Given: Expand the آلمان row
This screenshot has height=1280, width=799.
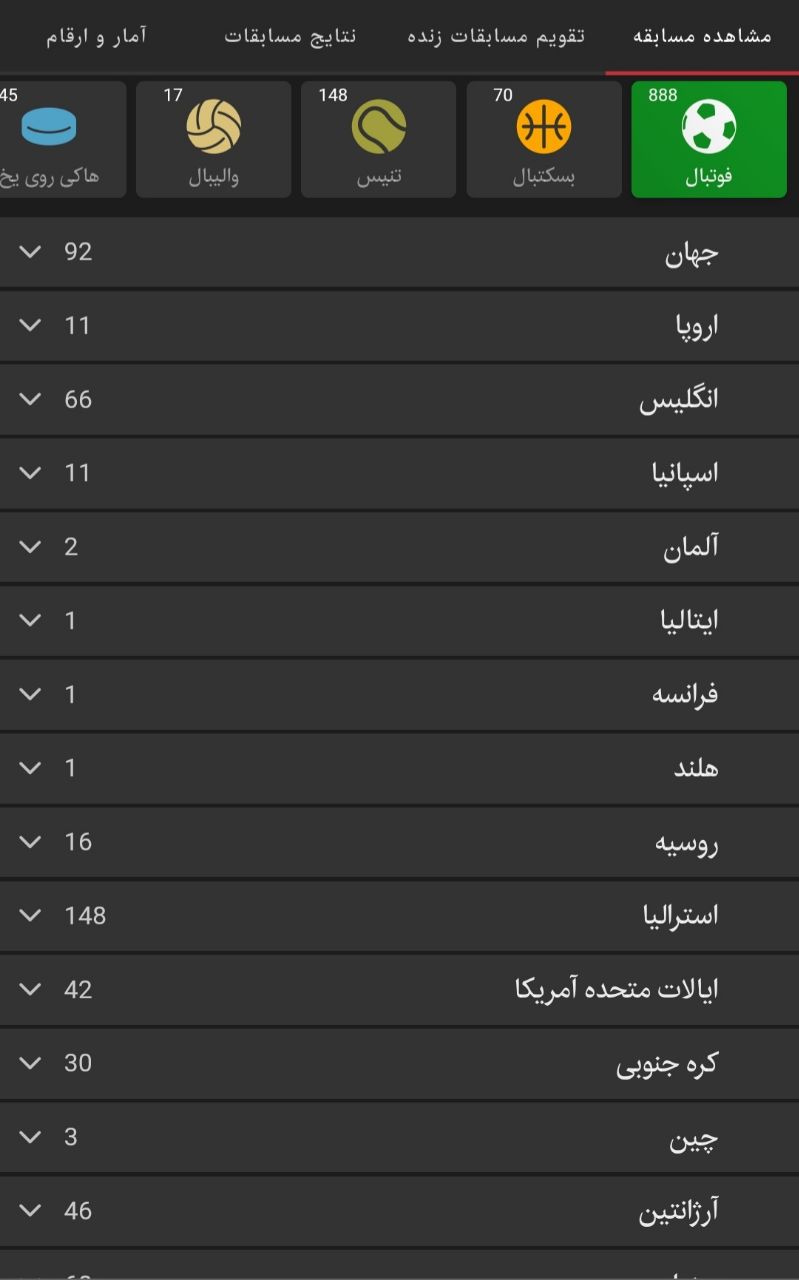Looking at the screenshot, I should point(400,547).
